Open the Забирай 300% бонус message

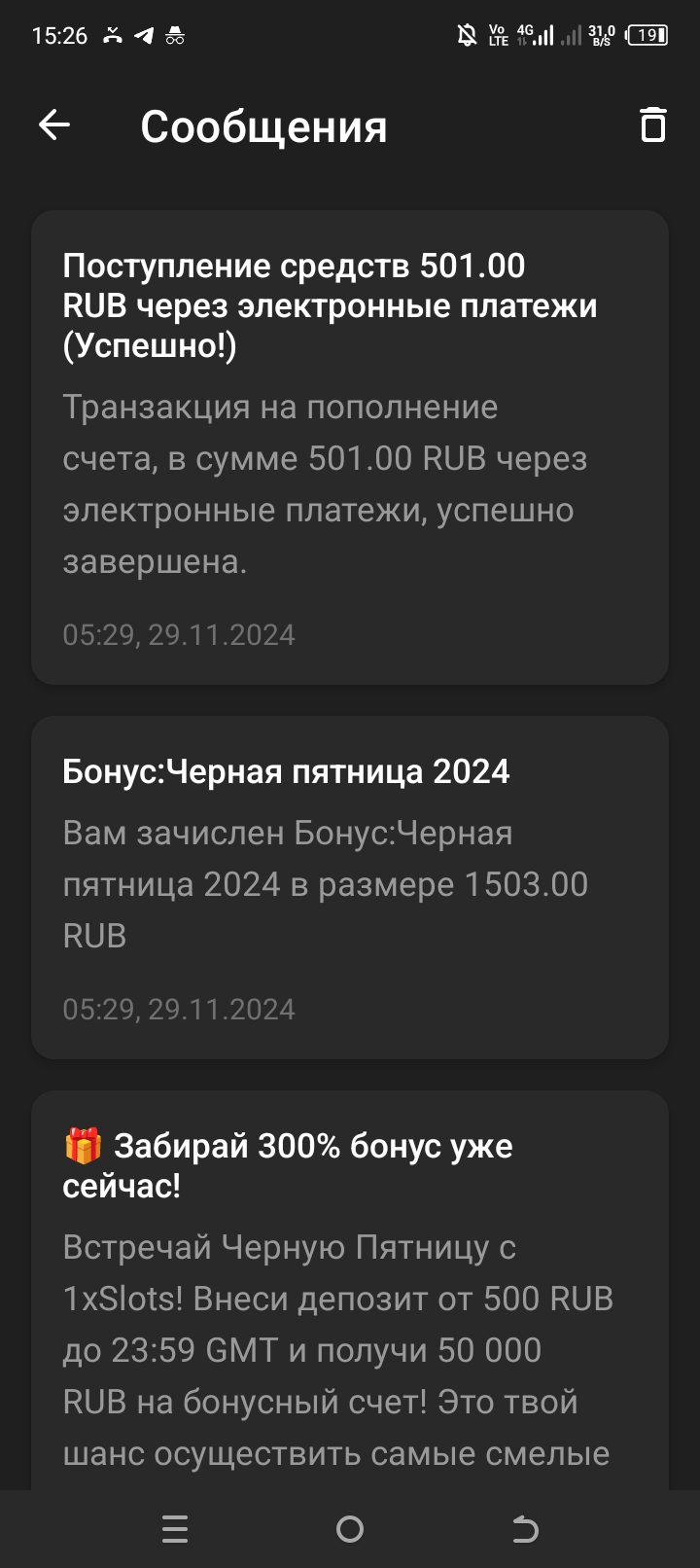coord(350,1294)
